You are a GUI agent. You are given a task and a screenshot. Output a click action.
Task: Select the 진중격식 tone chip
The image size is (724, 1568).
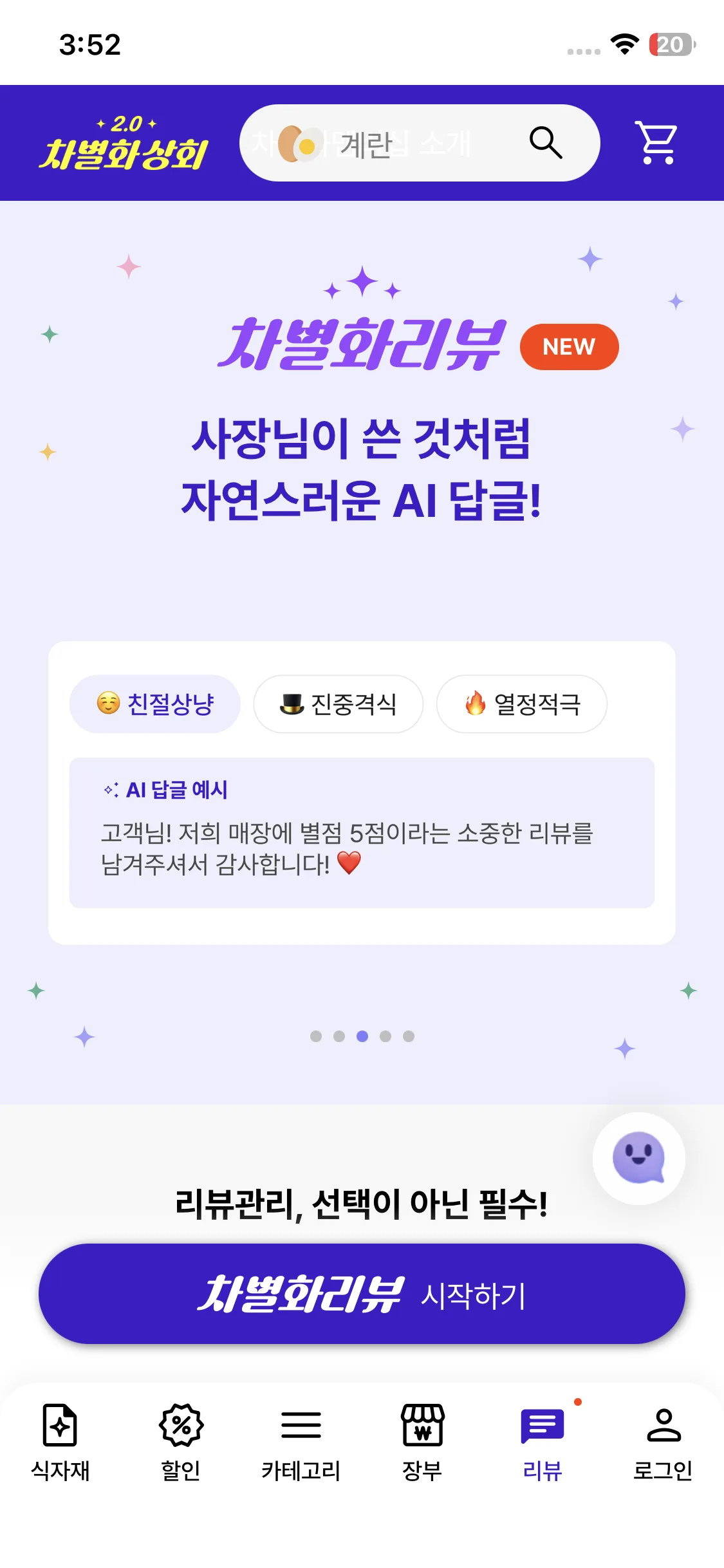pyautogui.click(x=339, y=704)
